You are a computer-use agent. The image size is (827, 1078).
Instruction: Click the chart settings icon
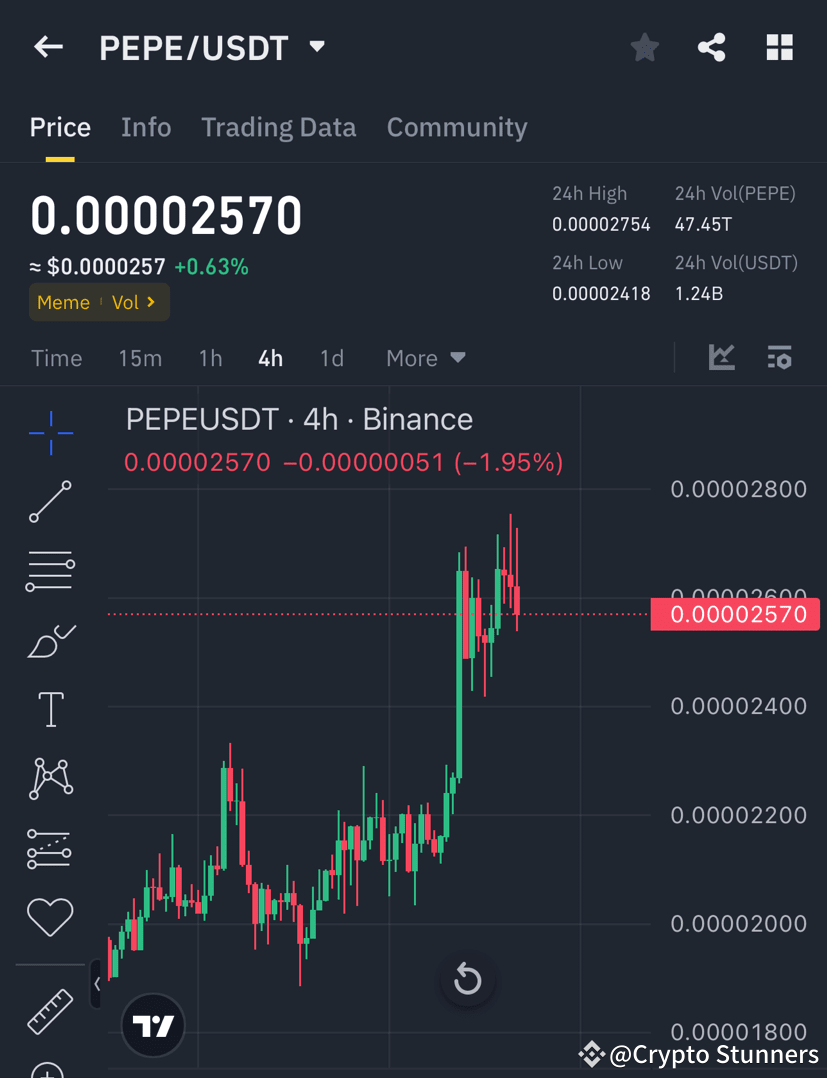pyautogui.click(x=779, y=357)
